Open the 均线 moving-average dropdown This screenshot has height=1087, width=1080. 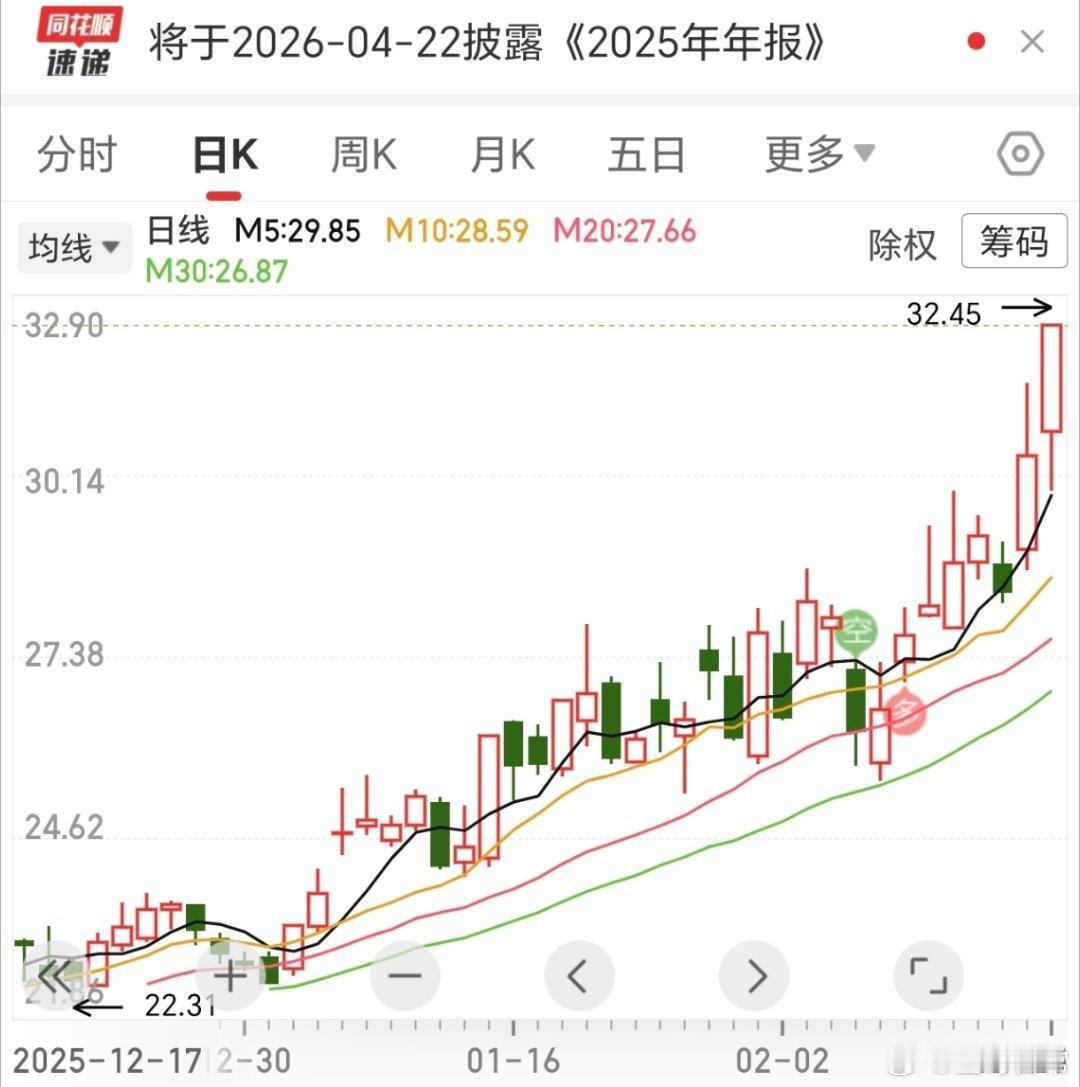click(73, 246)
